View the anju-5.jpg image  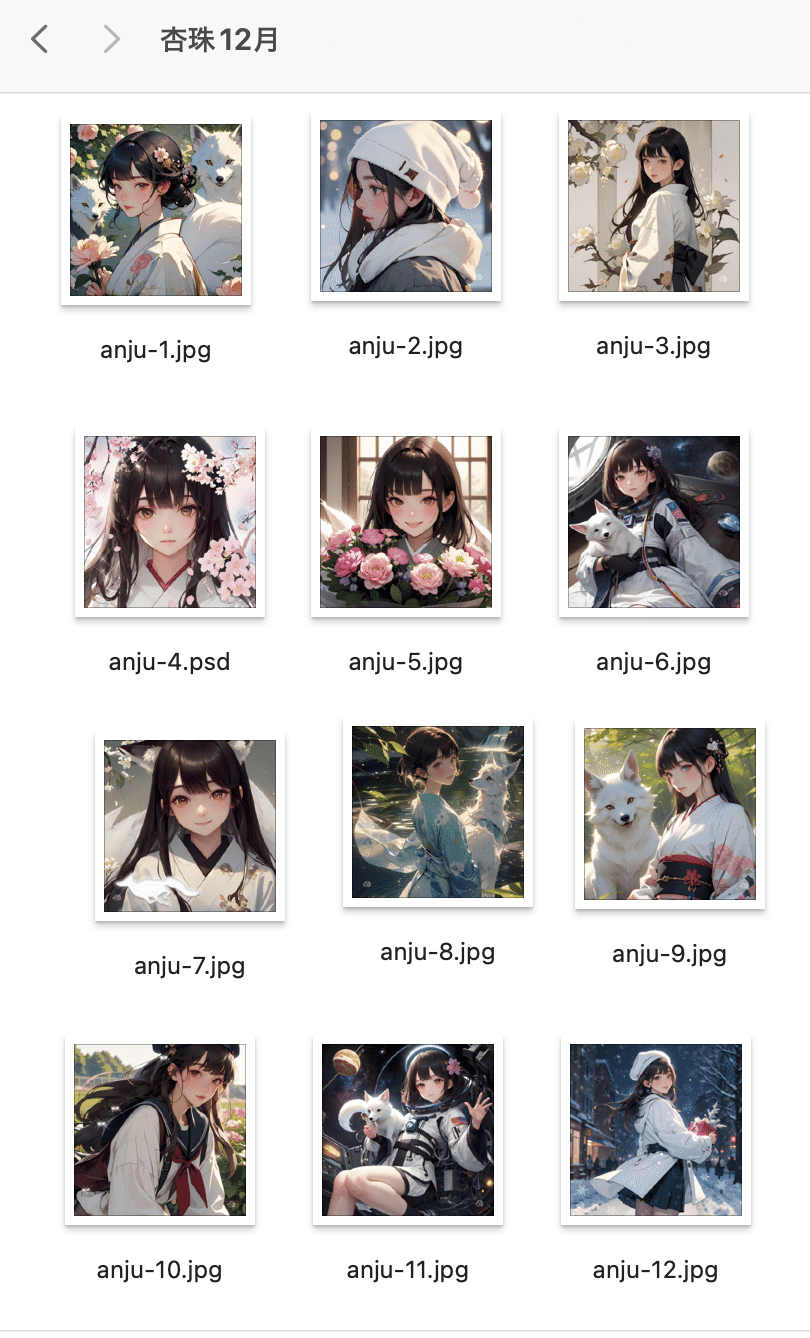pyautogui.click(x=406, y=522)
